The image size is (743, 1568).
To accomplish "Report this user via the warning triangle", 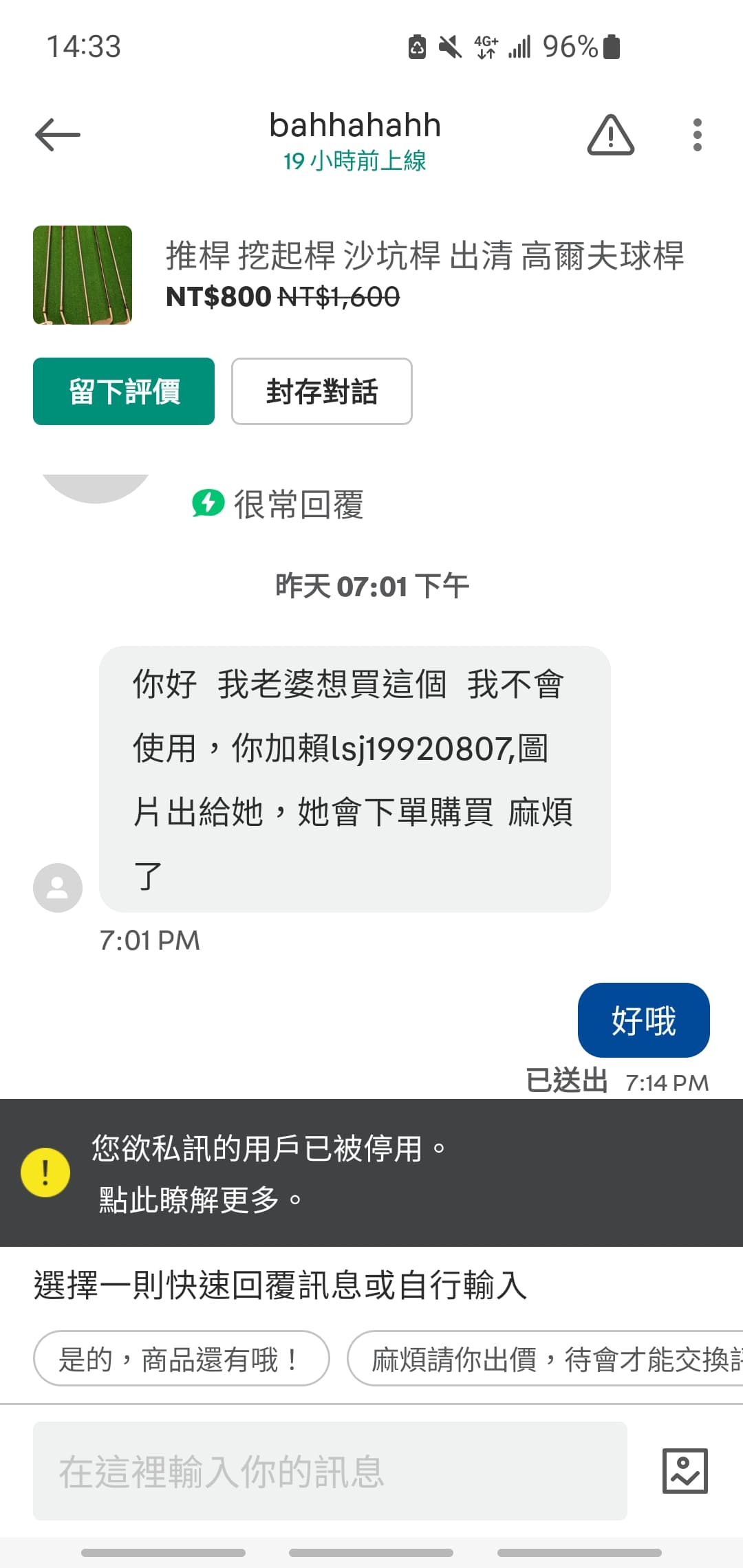I will tap(610, 135).
